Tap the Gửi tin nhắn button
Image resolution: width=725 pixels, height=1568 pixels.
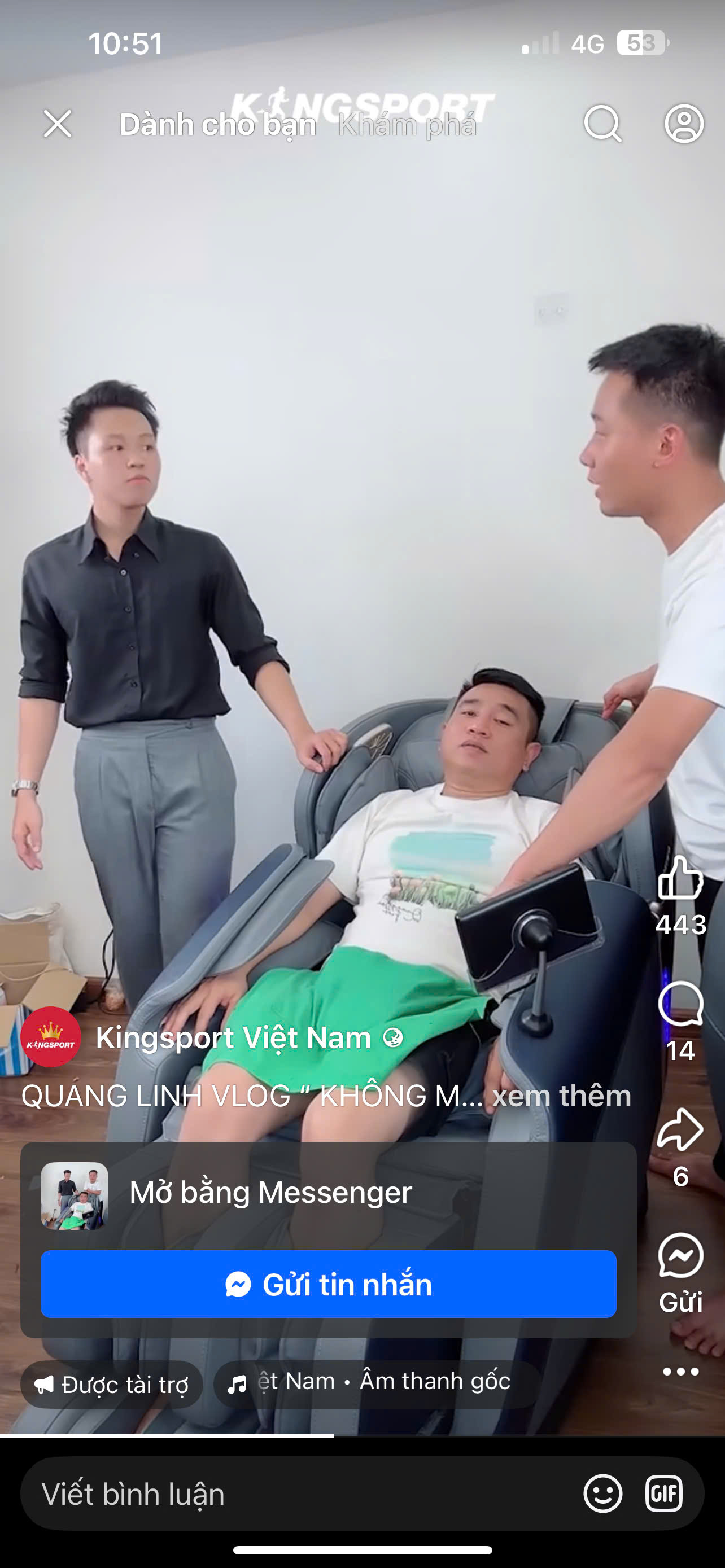click(x=328, y=1284)
